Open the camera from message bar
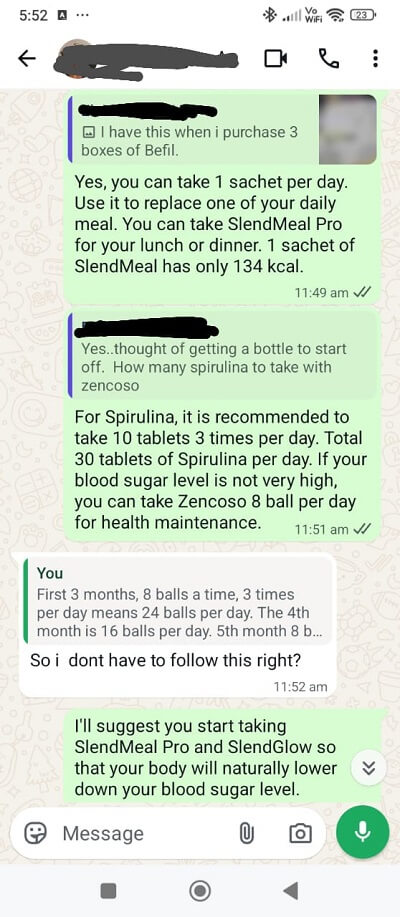This screenshot has width=400, height=917. [301, 833]
